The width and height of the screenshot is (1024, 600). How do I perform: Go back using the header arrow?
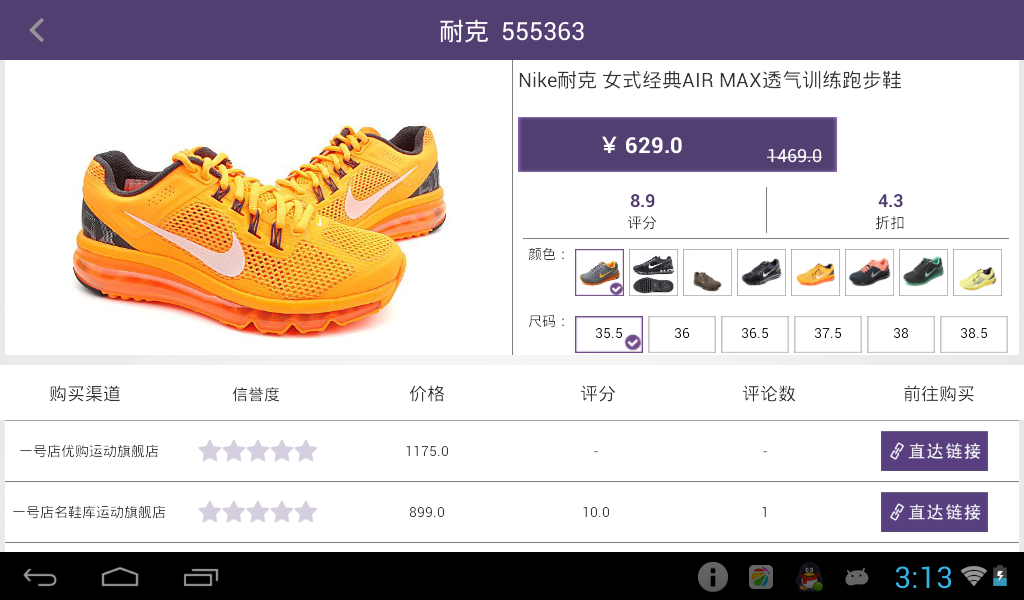(x=37, y=30)
